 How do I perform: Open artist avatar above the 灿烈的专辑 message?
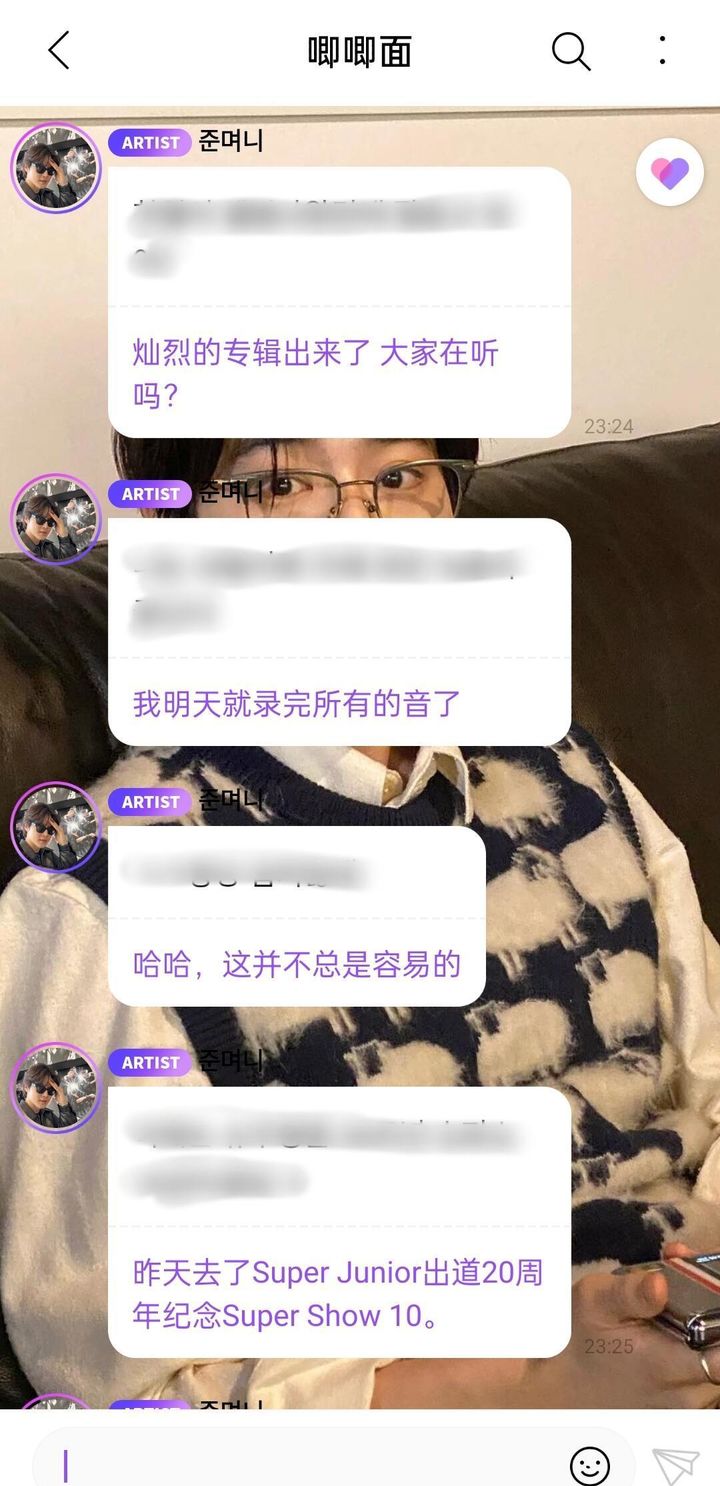pos(56,168)
